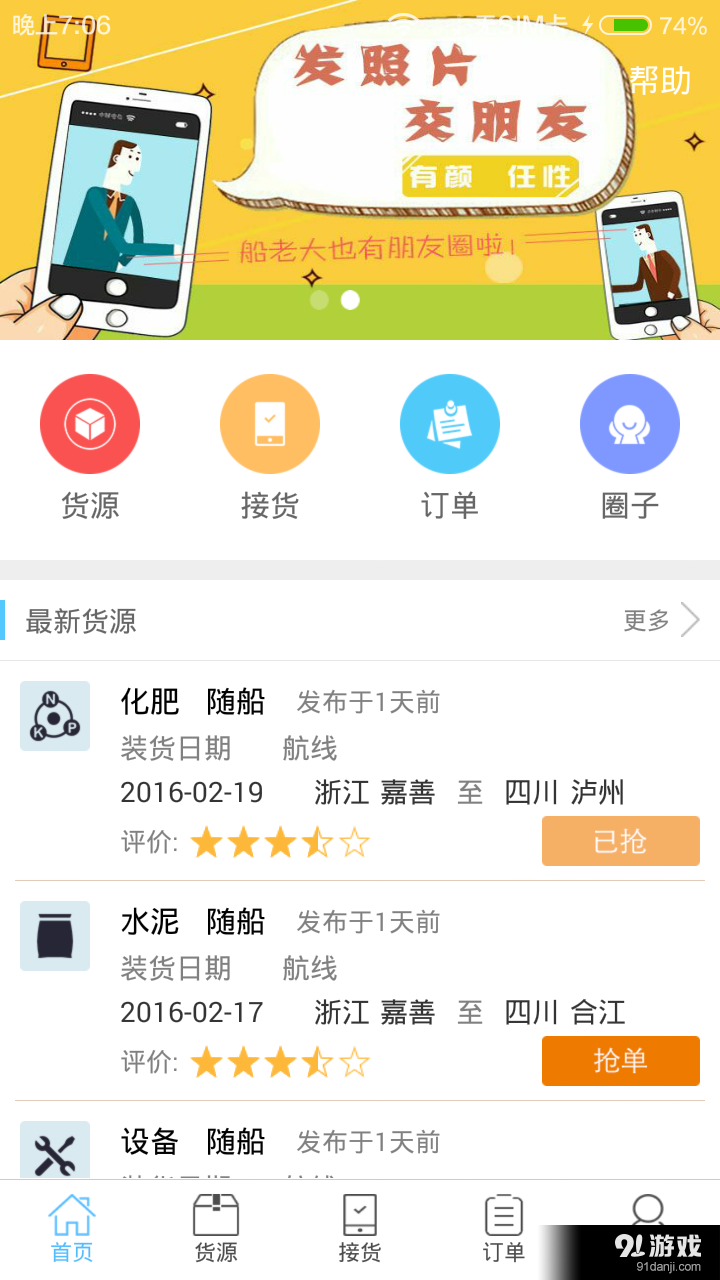Tap the 已抢 button on the fertilizer listing

tap(621, 841)
